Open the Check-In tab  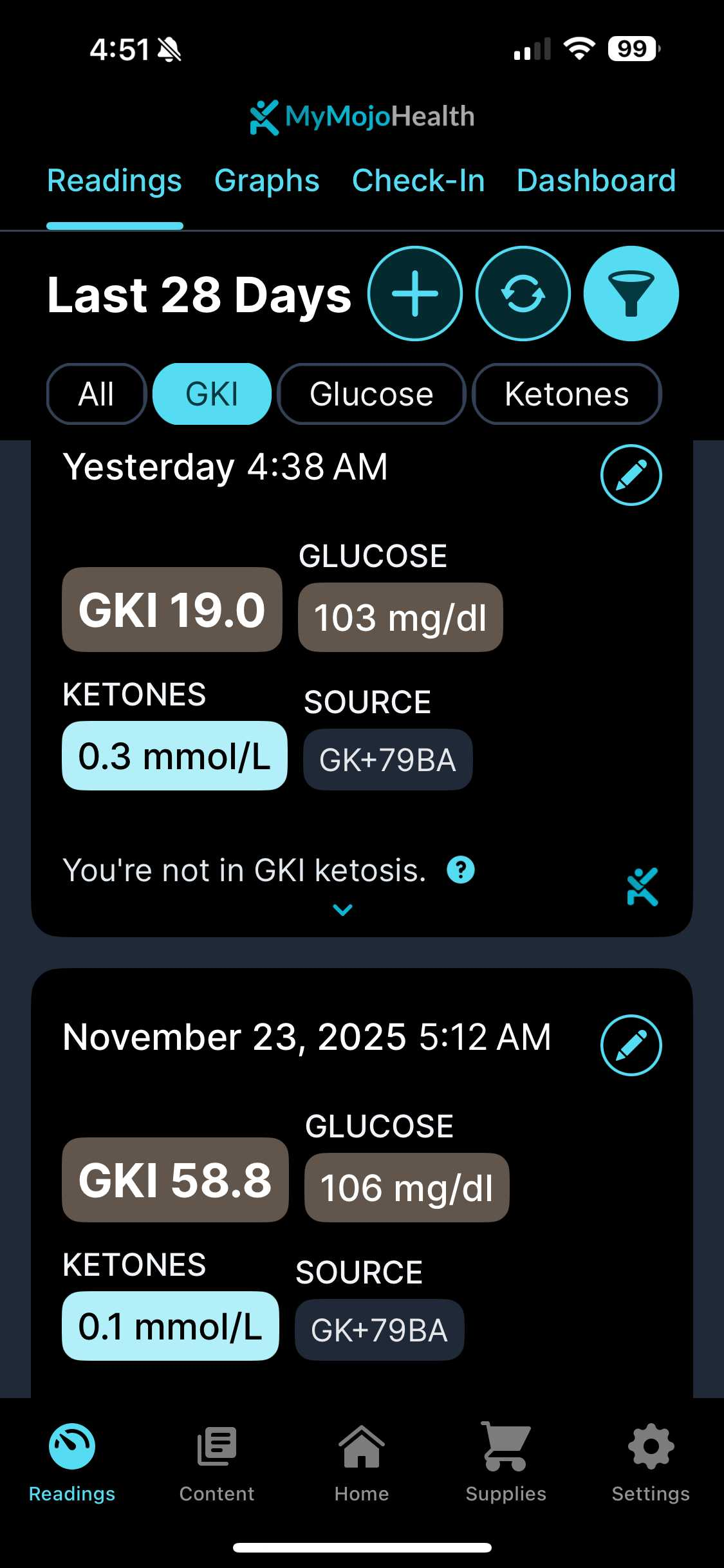click(418, 181)
